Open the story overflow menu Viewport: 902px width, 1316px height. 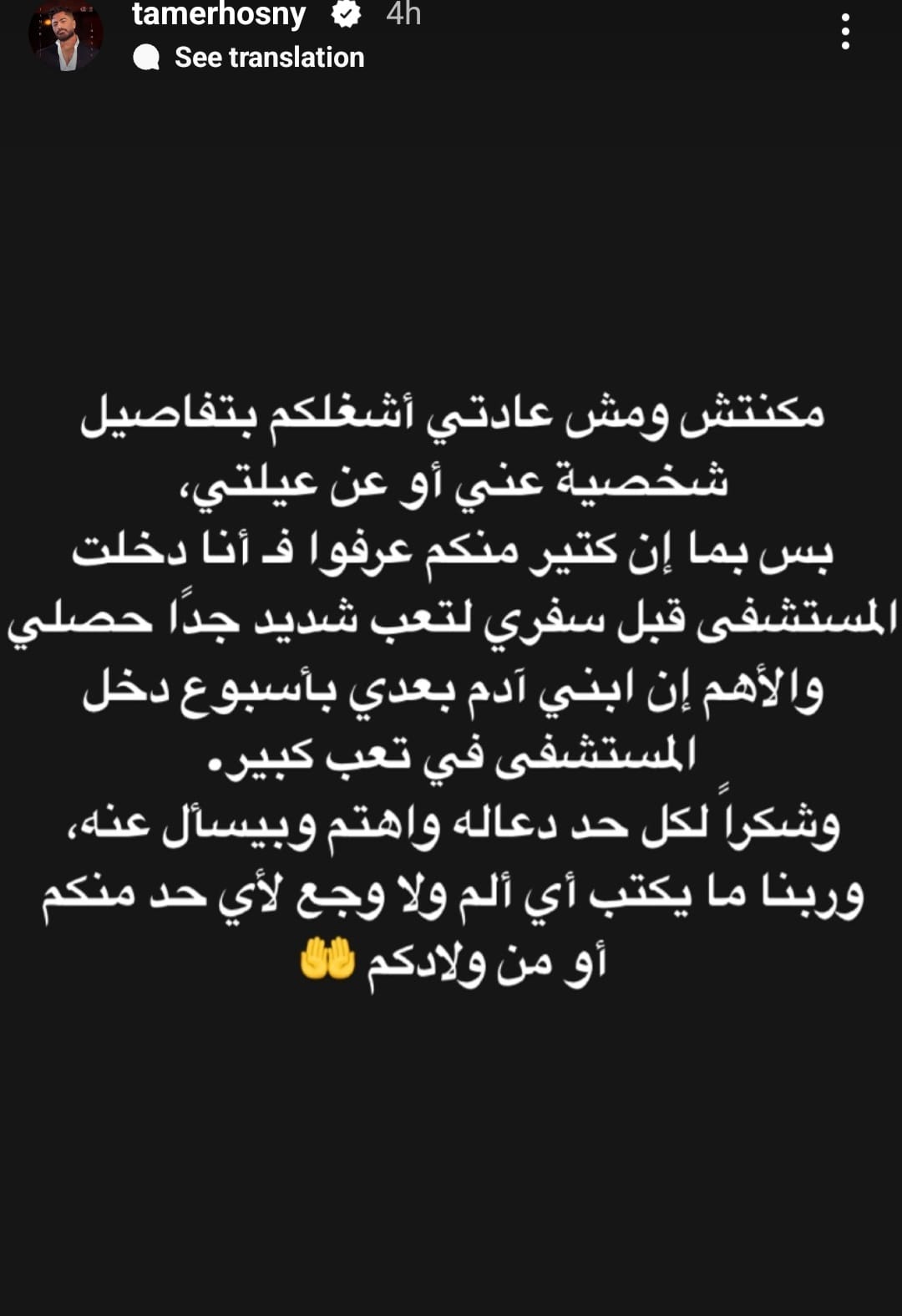pyautogui.click(x=845, y=32)
